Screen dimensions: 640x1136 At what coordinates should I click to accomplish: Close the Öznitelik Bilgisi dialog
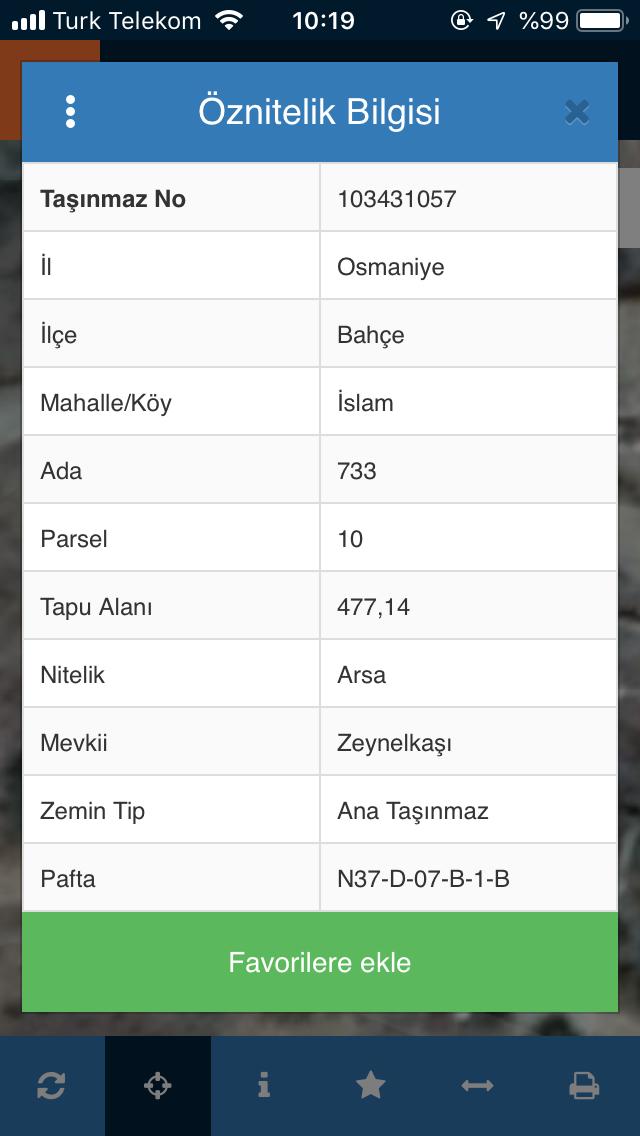click(577, 112)
